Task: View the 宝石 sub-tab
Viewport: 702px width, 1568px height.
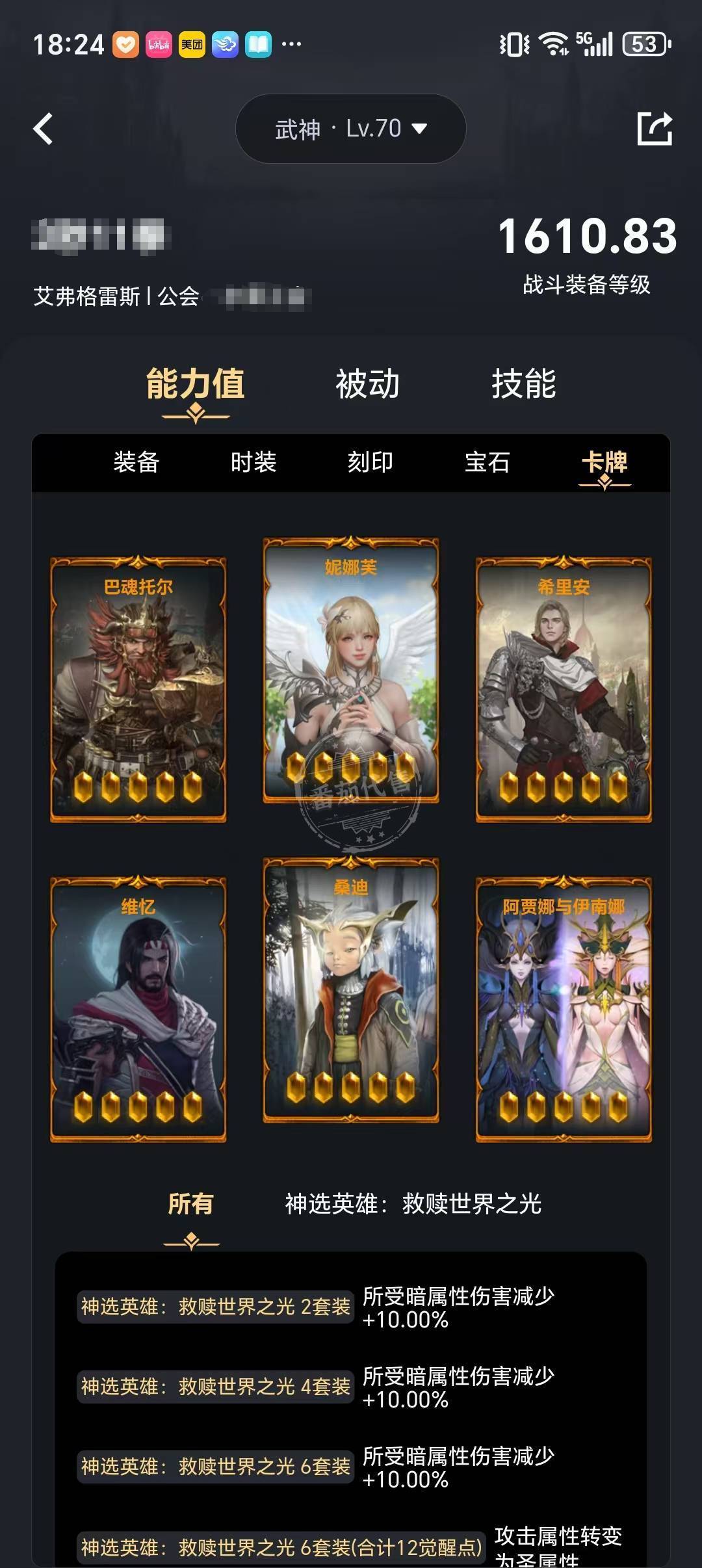Action: coord(487,462)
